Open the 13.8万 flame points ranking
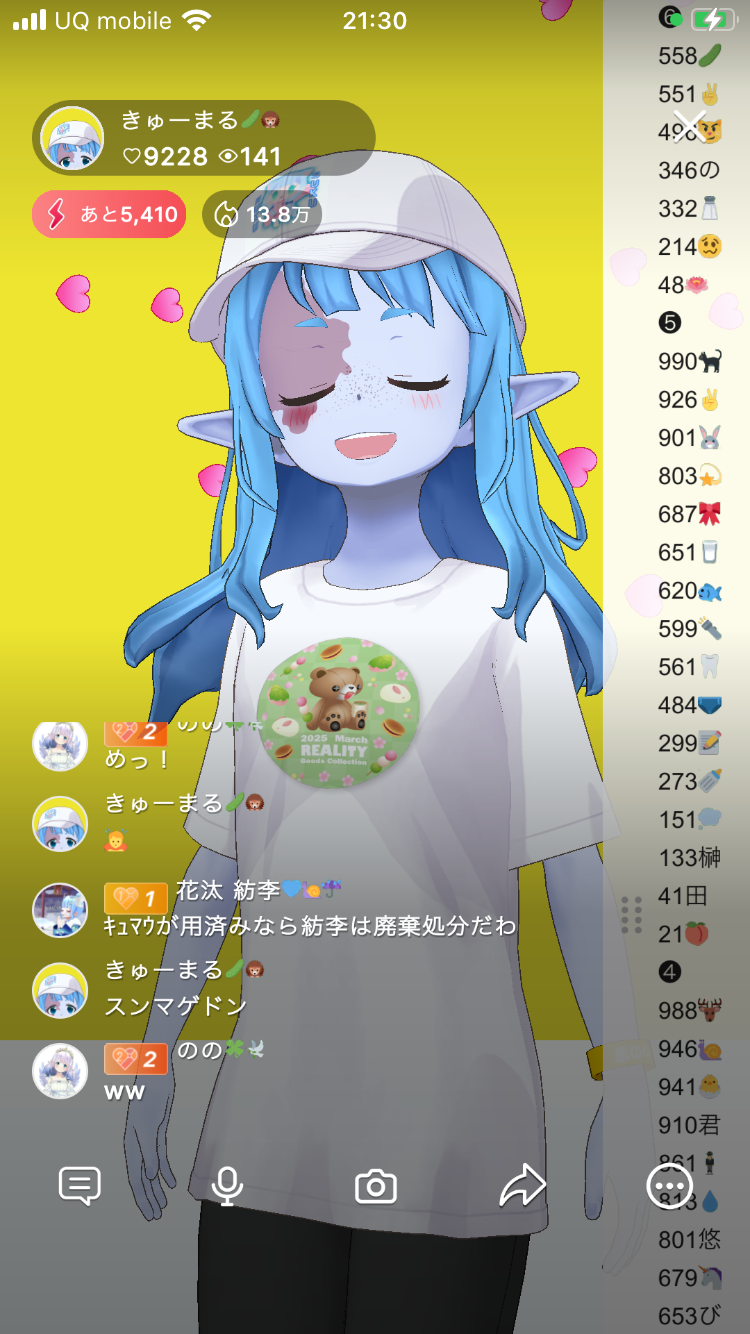 [262, 214]
